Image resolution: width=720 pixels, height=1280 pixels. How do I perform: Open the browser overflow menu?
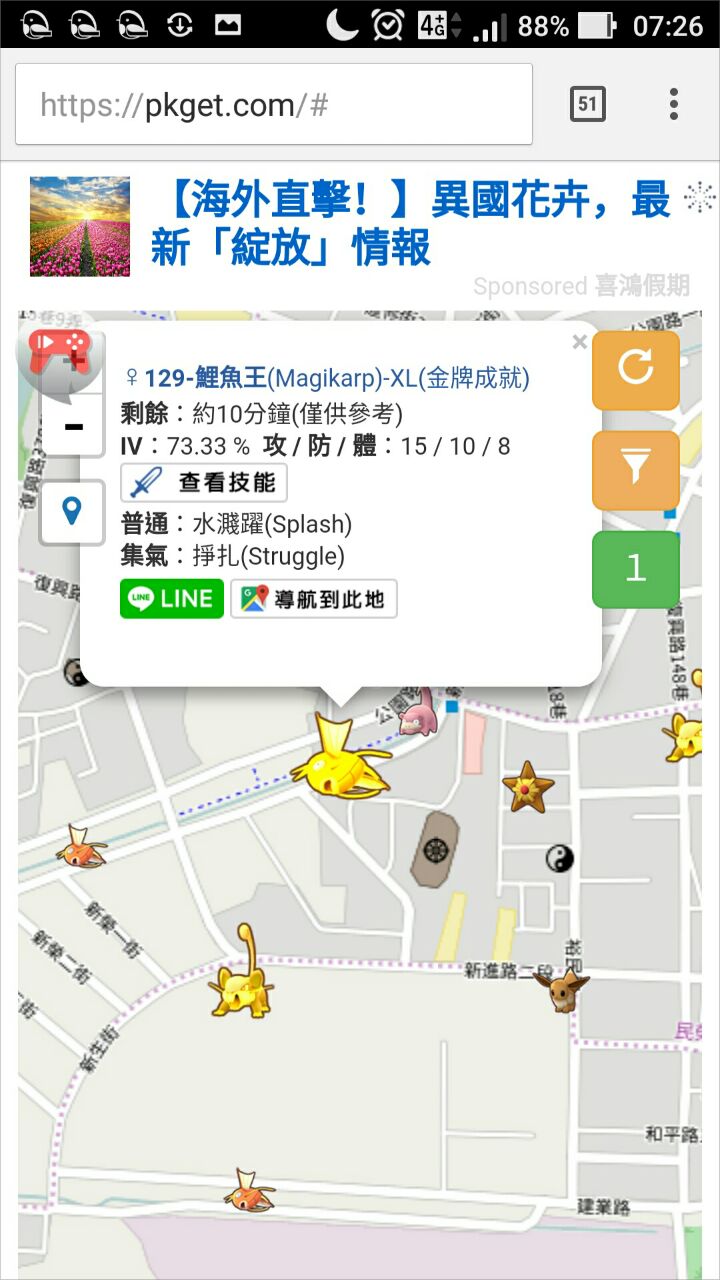674,104
